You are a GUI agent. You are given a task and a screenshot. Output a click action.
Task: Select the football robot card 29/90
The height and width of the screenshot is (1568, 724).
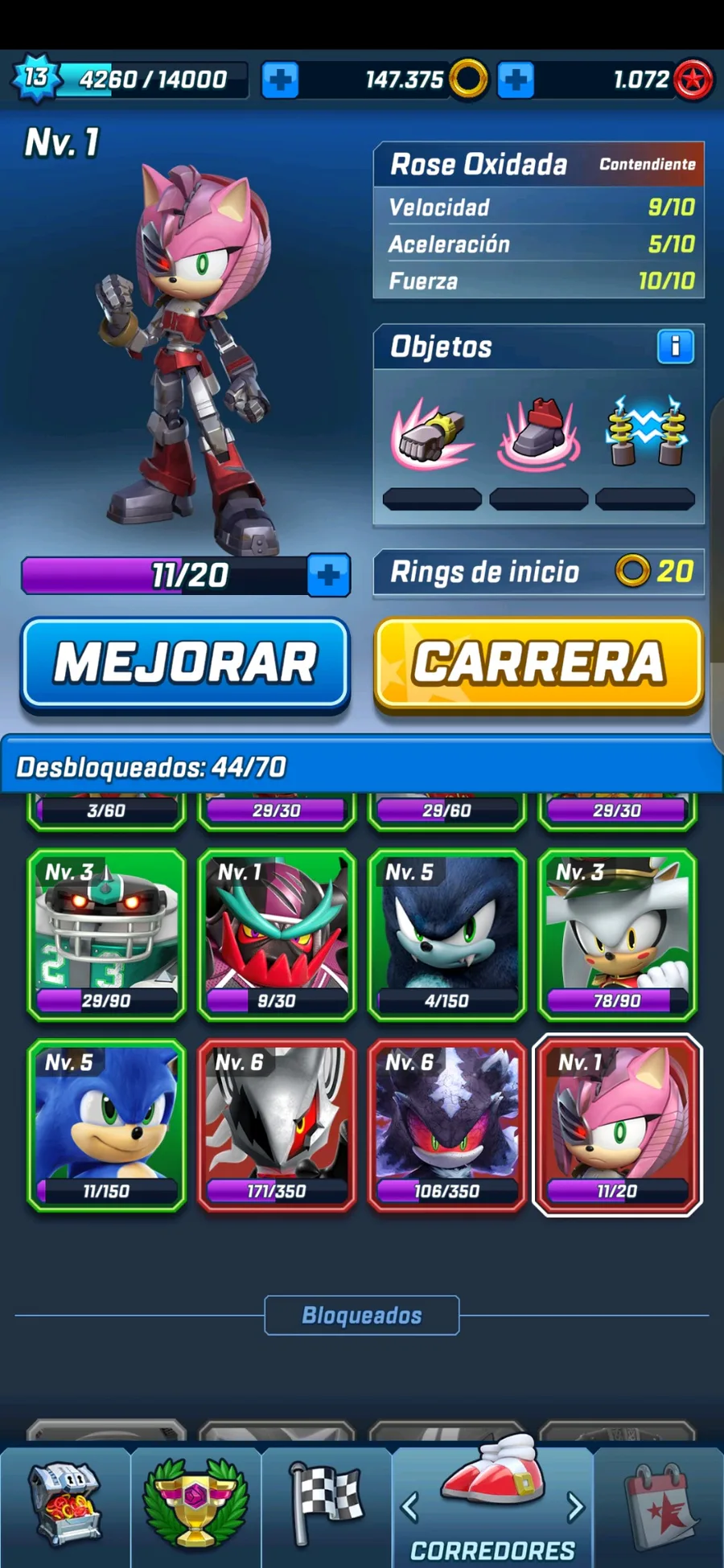click(x=107, y=934)
